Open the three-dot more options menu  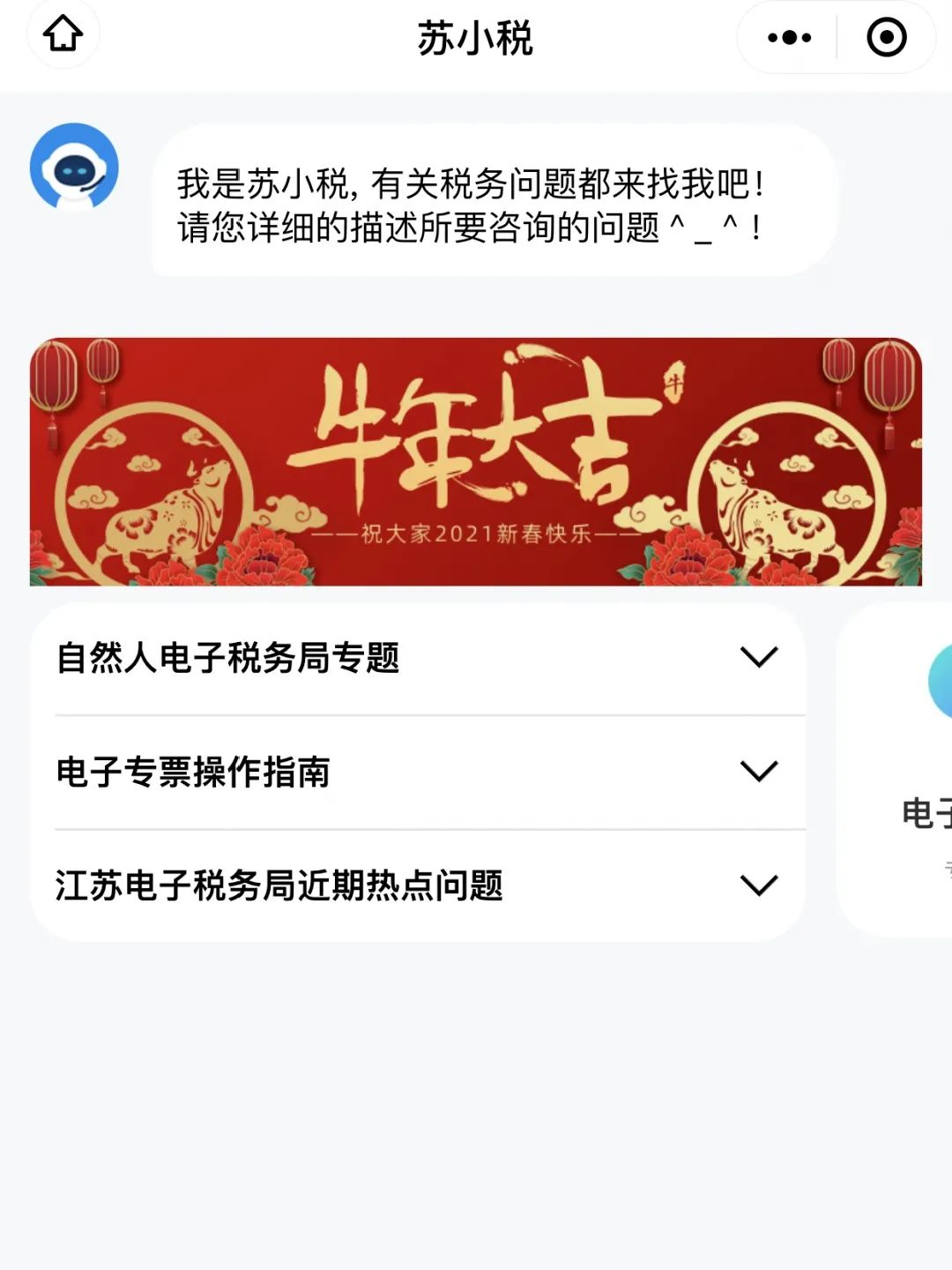click(x=789, y=37)
